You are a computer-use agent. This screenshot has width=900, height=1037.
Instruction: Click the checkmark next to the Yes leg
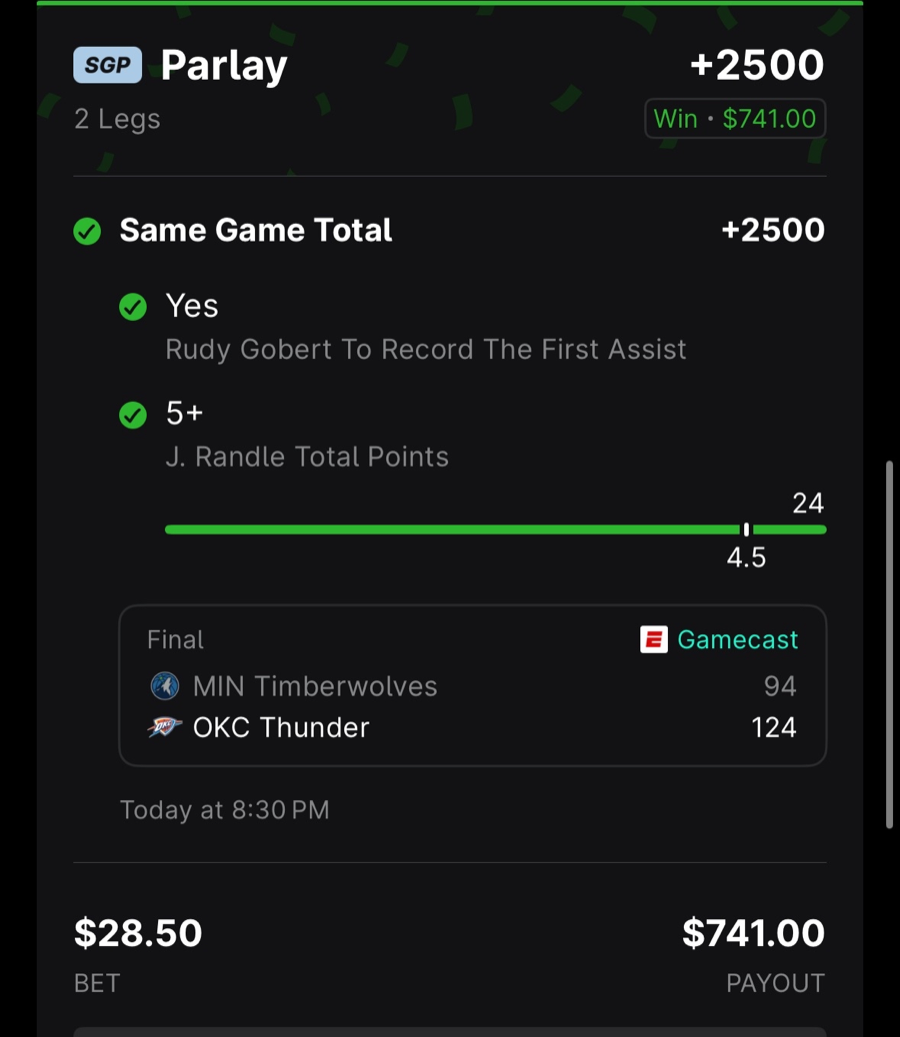(133, 307)
